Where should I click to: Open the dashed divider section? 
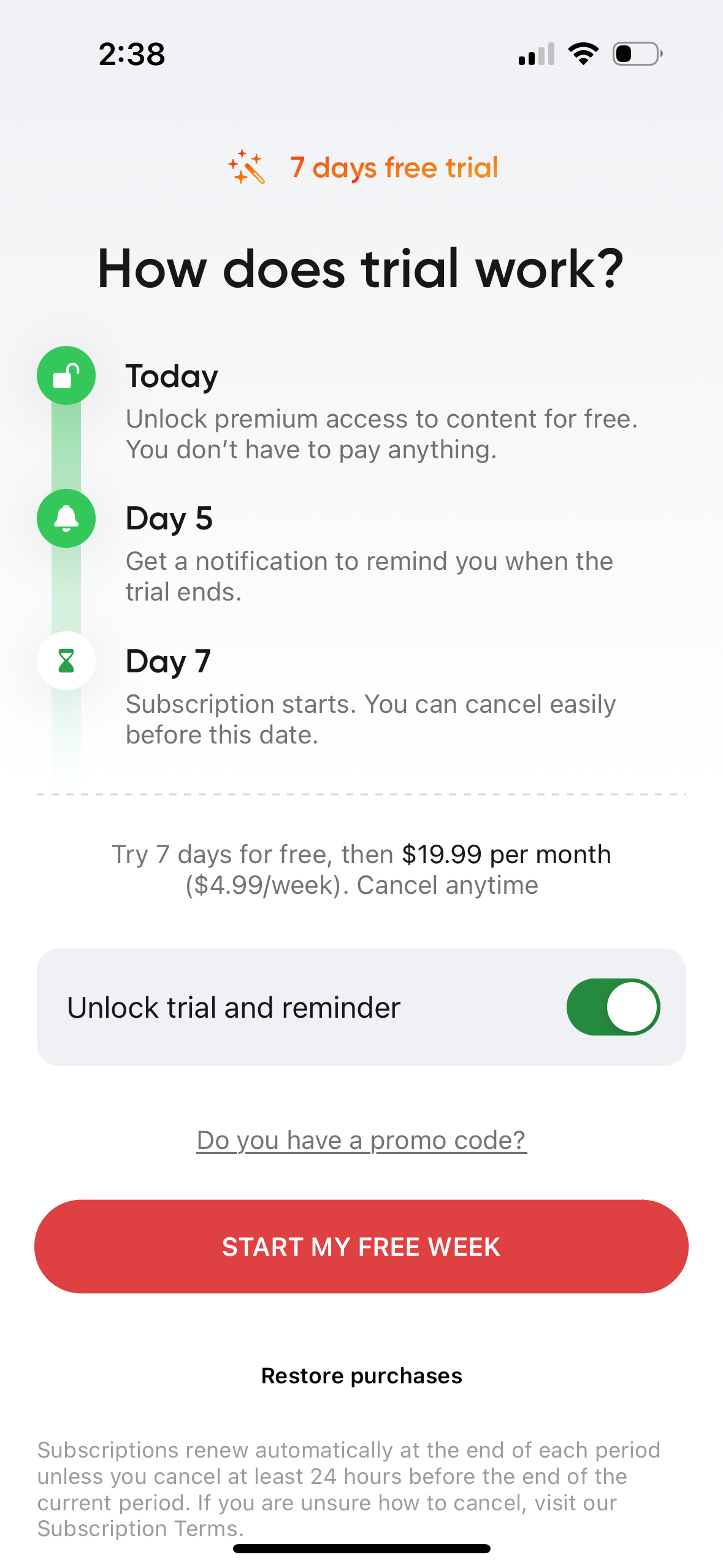[361, 793]
